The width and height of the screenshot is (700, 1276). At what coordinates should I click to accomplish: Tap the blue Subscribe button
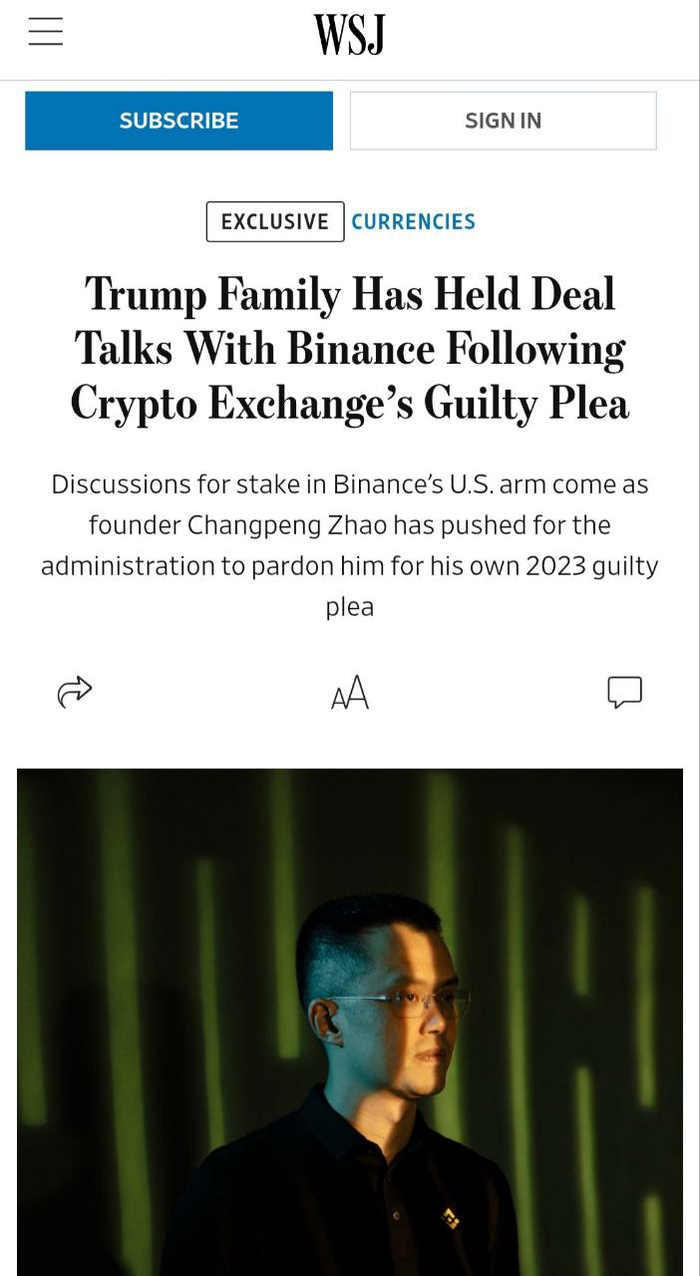[x=179, y=121]
